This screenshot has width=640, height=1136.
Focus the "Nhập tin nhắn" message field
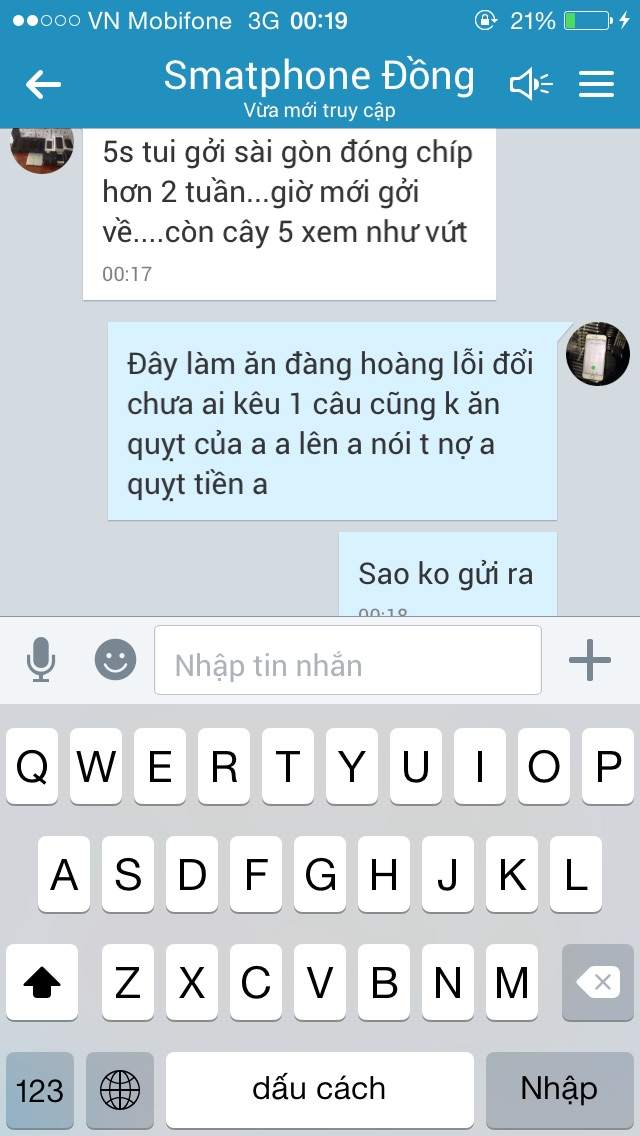click(x=348, y=660)
